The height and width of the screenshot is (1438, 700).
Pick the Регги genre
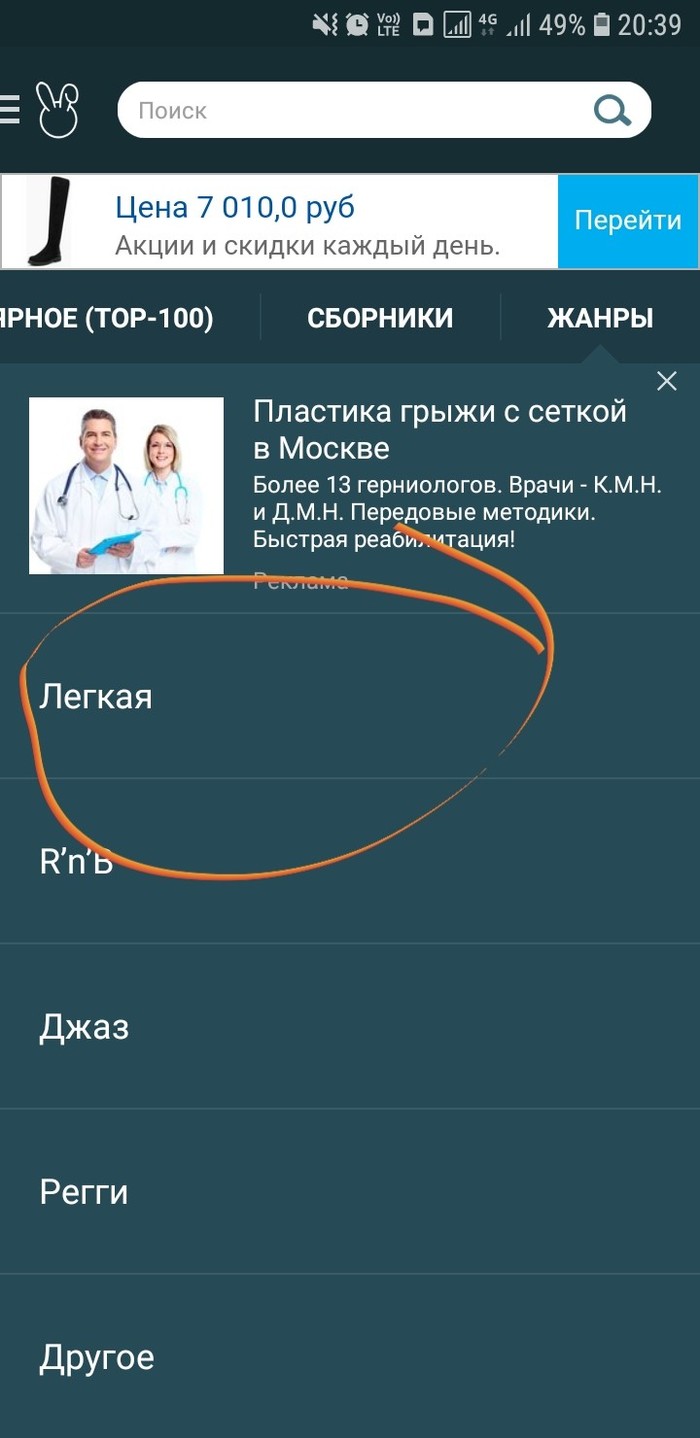[84, 1192]
